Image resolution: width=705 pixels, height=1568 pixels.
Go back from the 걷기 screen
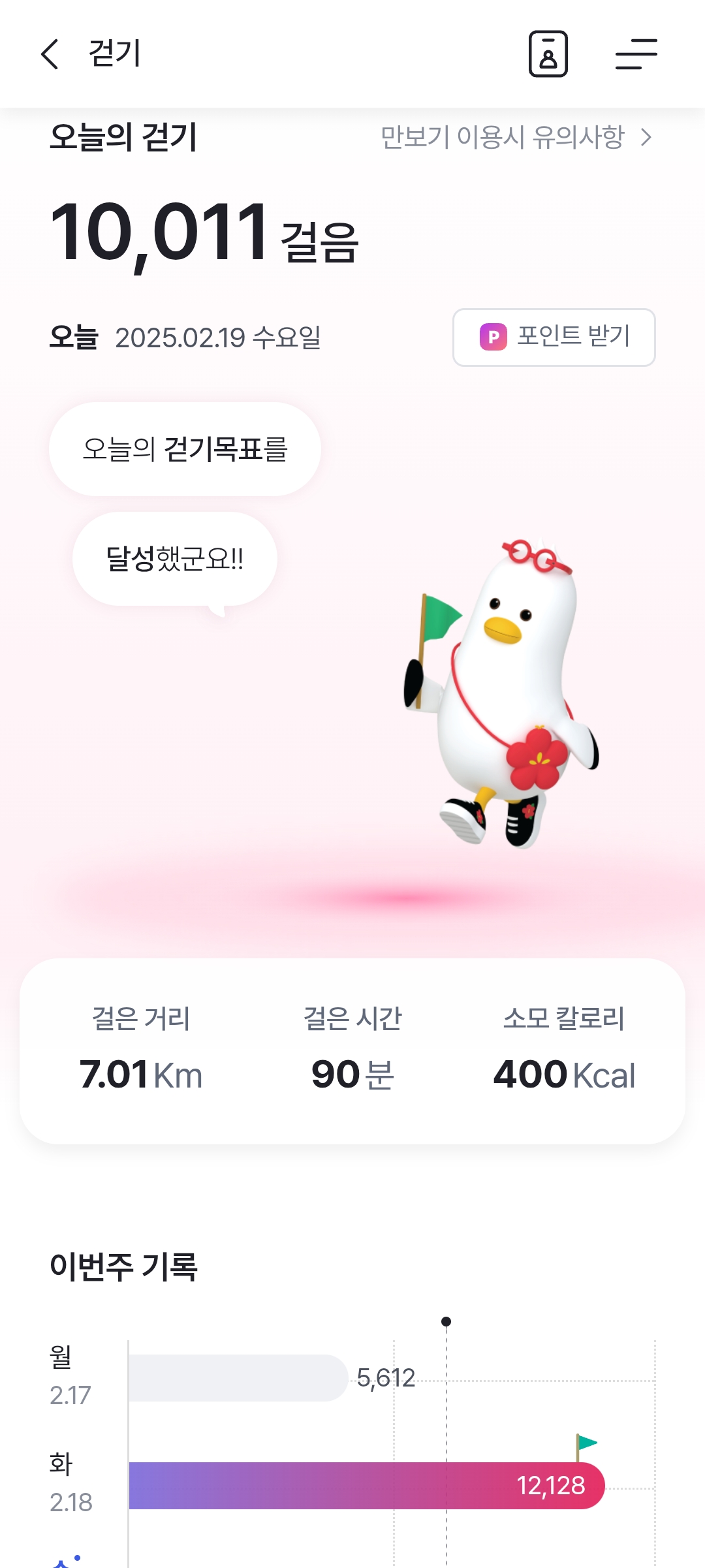point(50,54)
